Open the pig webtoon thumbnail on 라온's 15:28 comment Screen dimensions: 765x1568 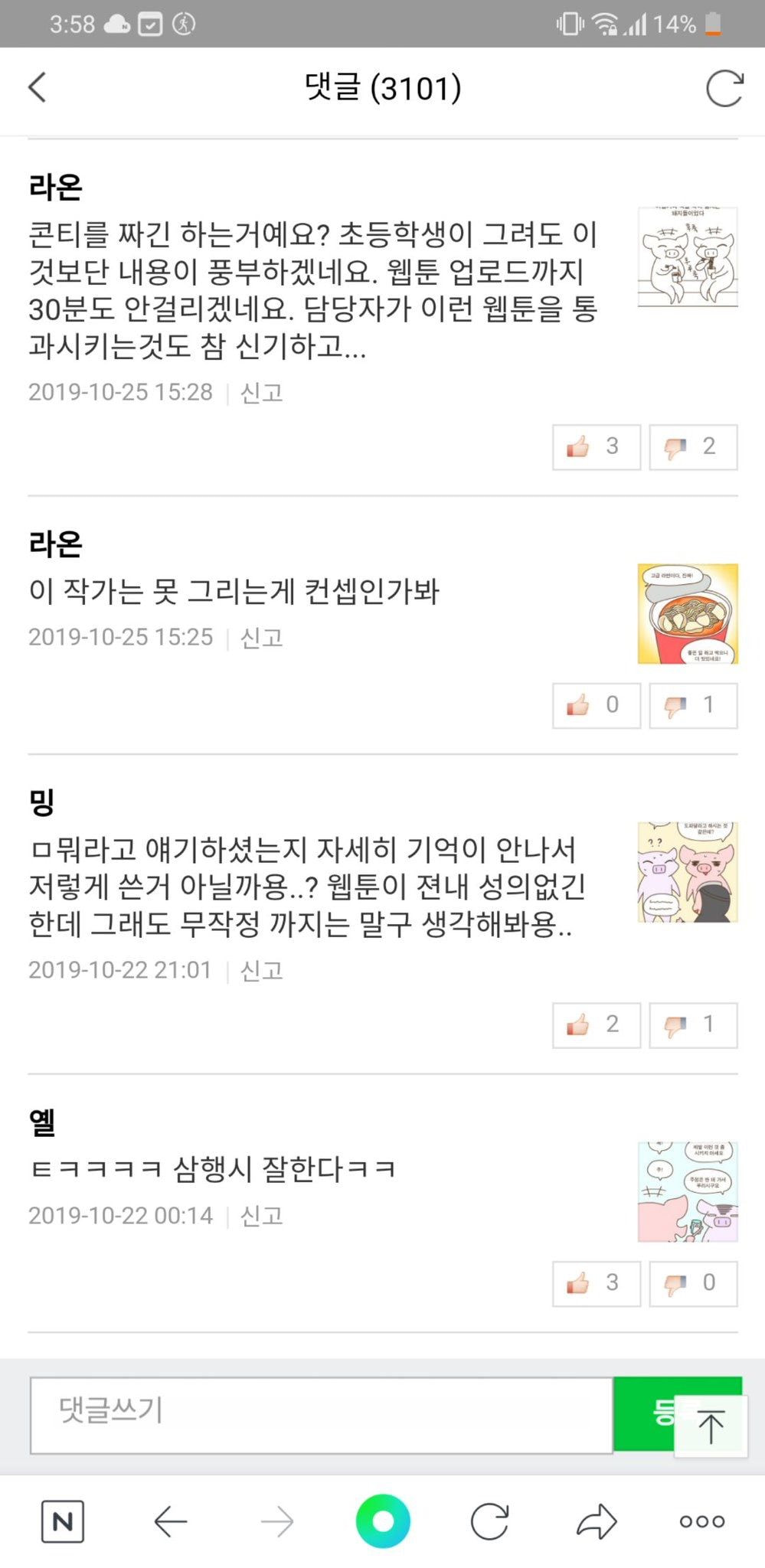pos(688,257)
